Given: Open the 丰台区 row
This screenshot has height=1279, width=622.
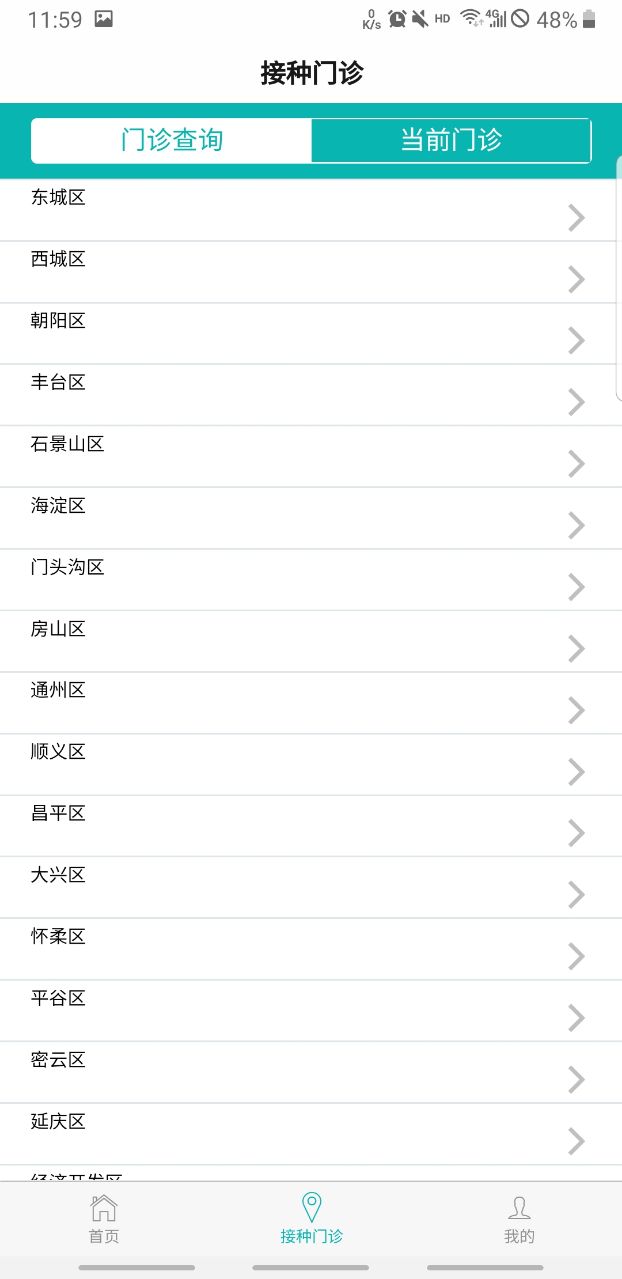Looking at the screenshot, I should coord(300,395).
